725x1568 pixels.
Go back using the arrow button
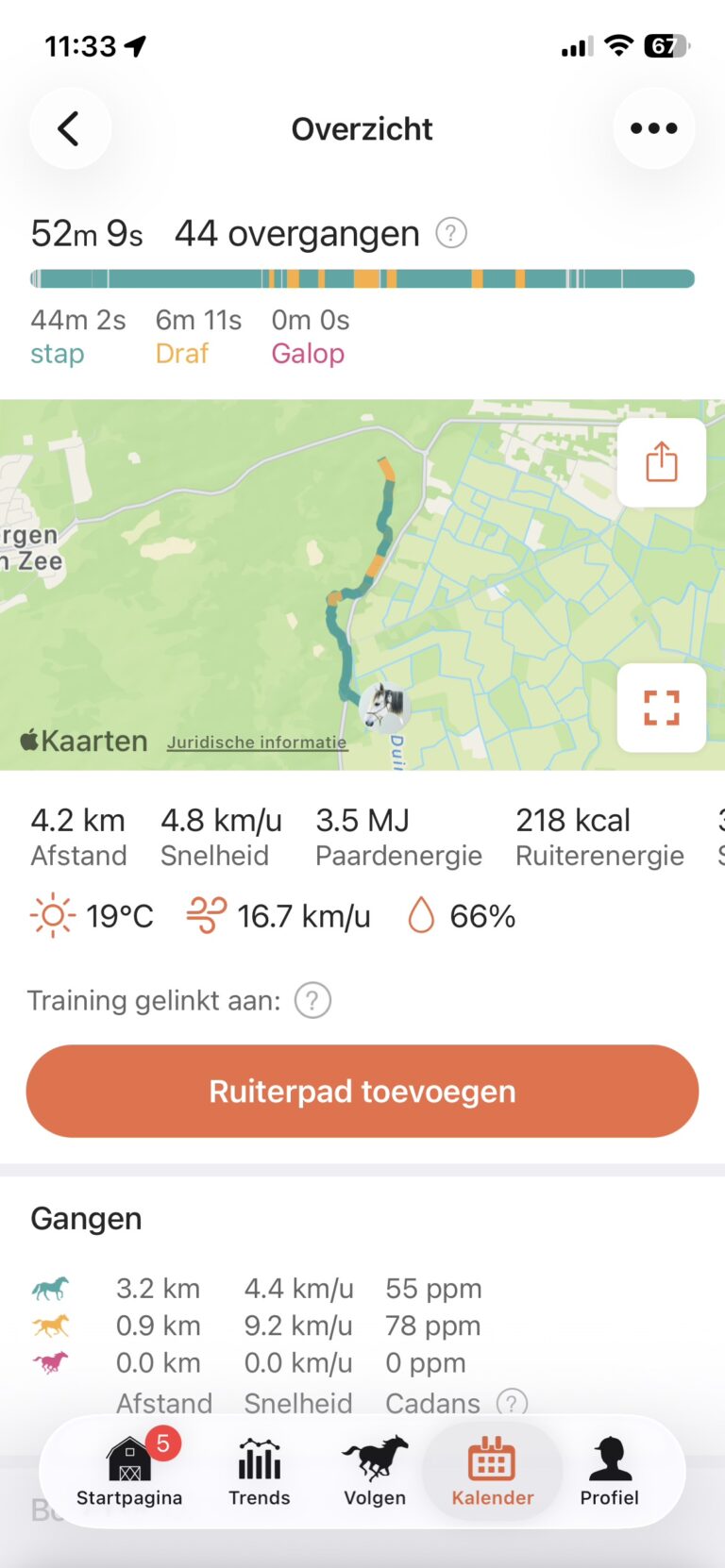(70, 129)
